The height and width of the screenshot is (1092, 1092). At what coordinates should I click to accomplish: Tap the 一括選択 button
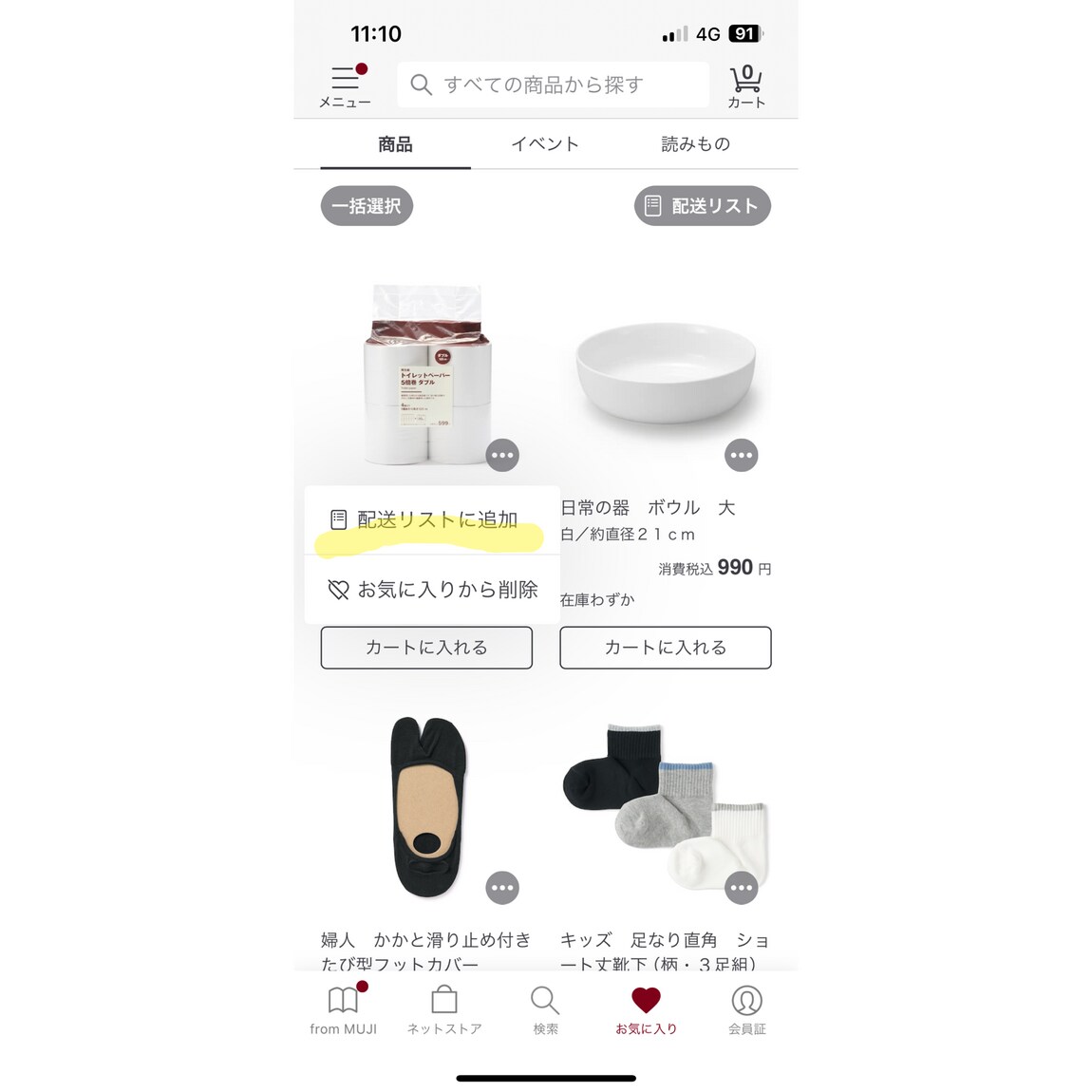point(367,206)
